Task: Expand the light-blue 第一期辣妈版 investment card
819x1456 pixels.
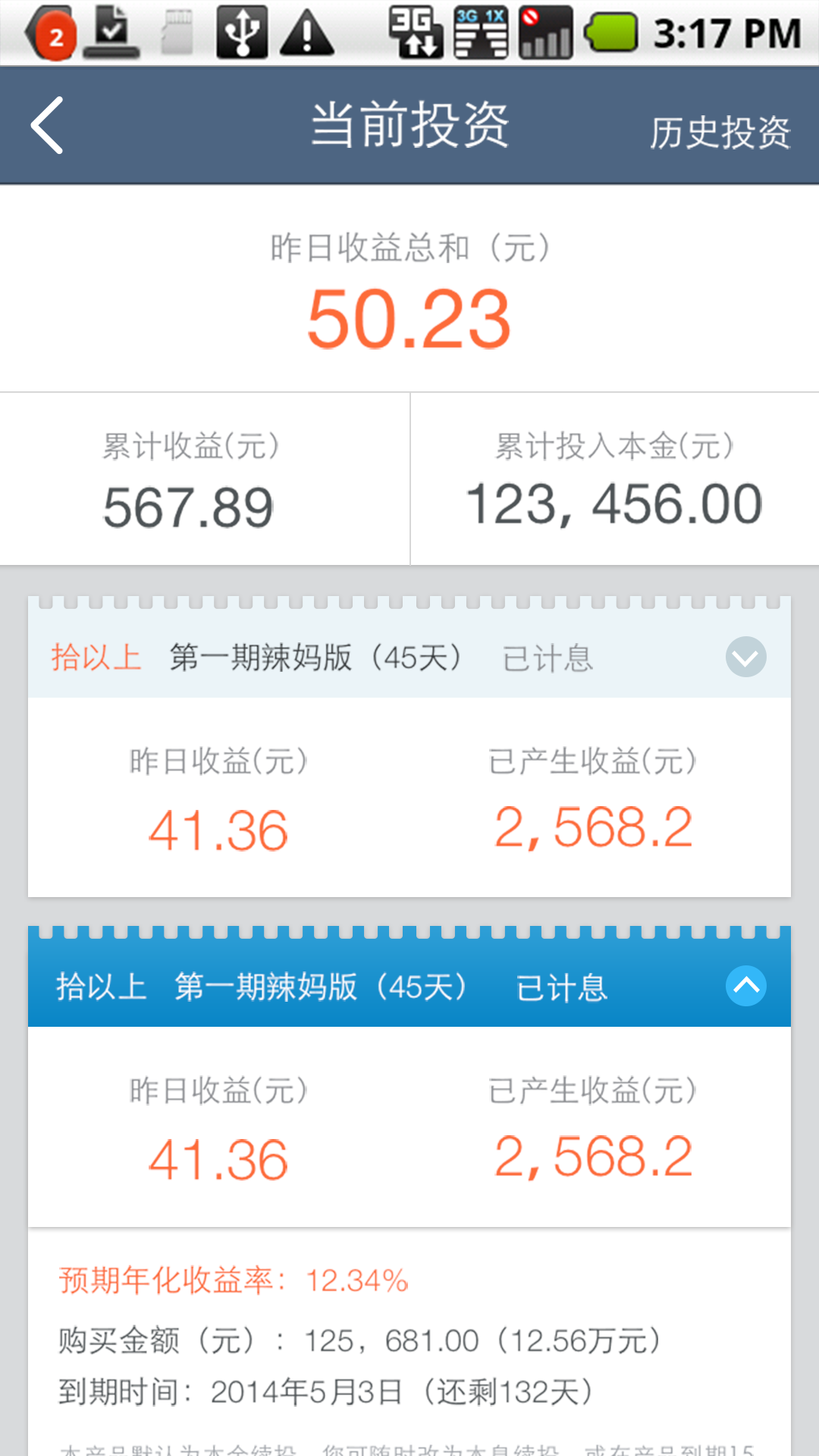Action: coord(745,657)
